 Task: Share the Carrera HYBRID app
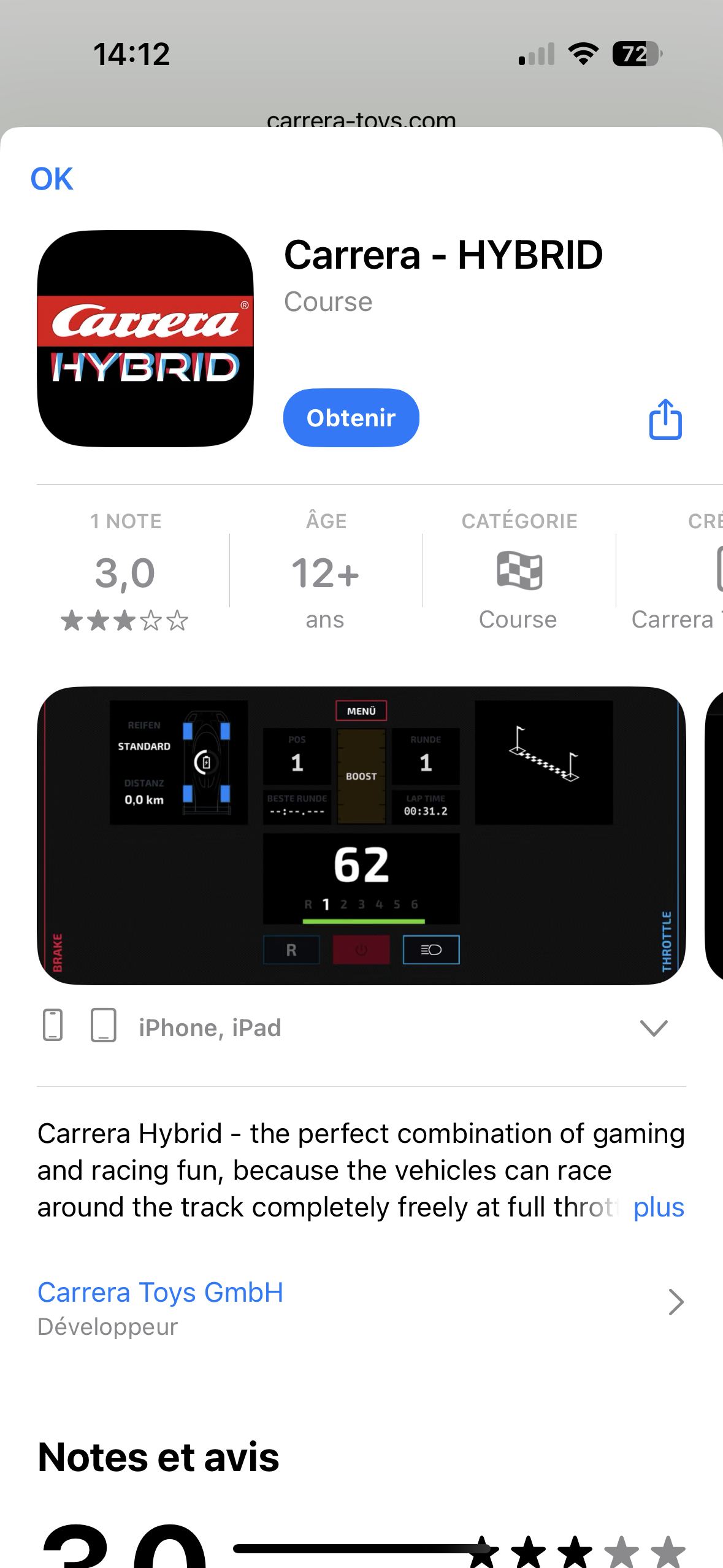click(x=665, y=420)
